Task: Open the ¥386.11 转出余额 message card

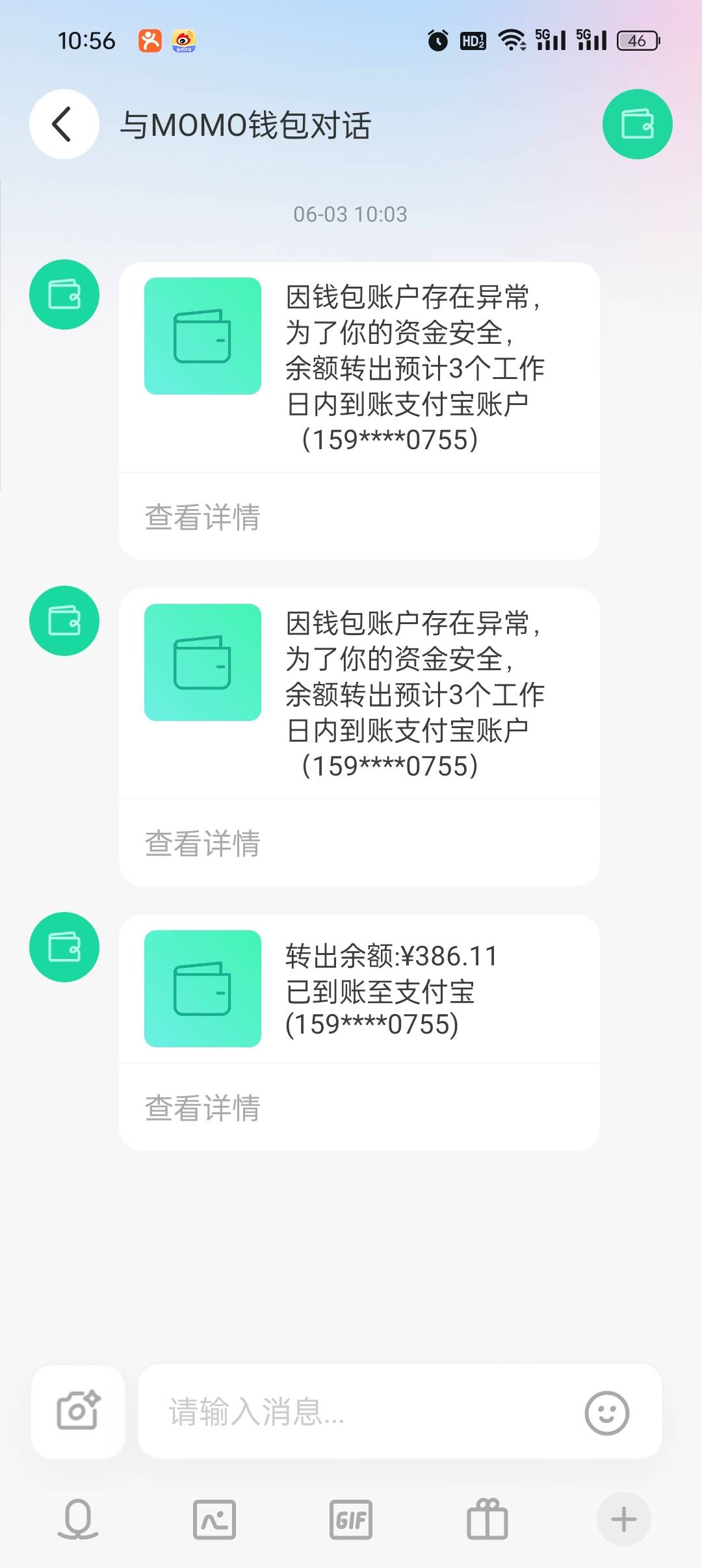Action: (x=359, y=989)
